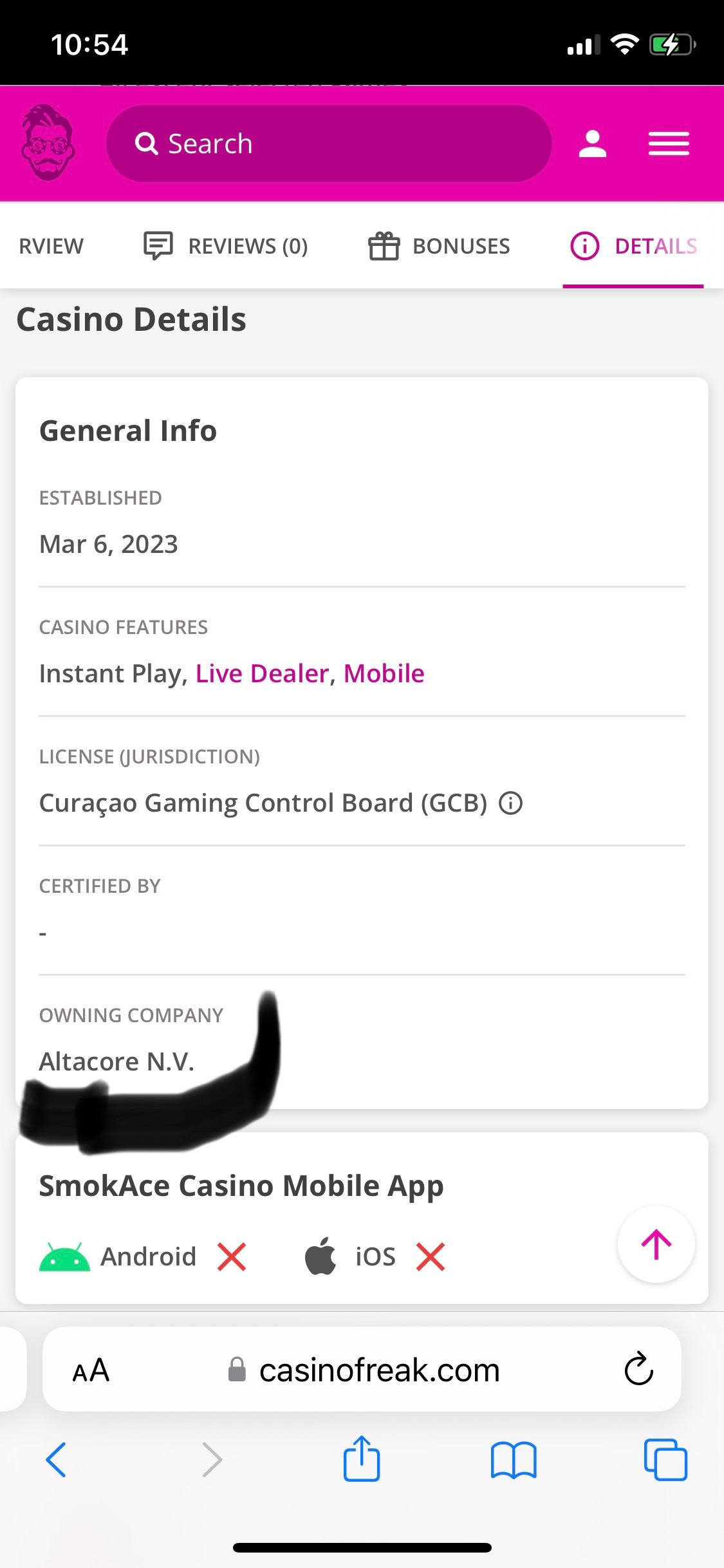Click the user account profile icon

point(592,143)
